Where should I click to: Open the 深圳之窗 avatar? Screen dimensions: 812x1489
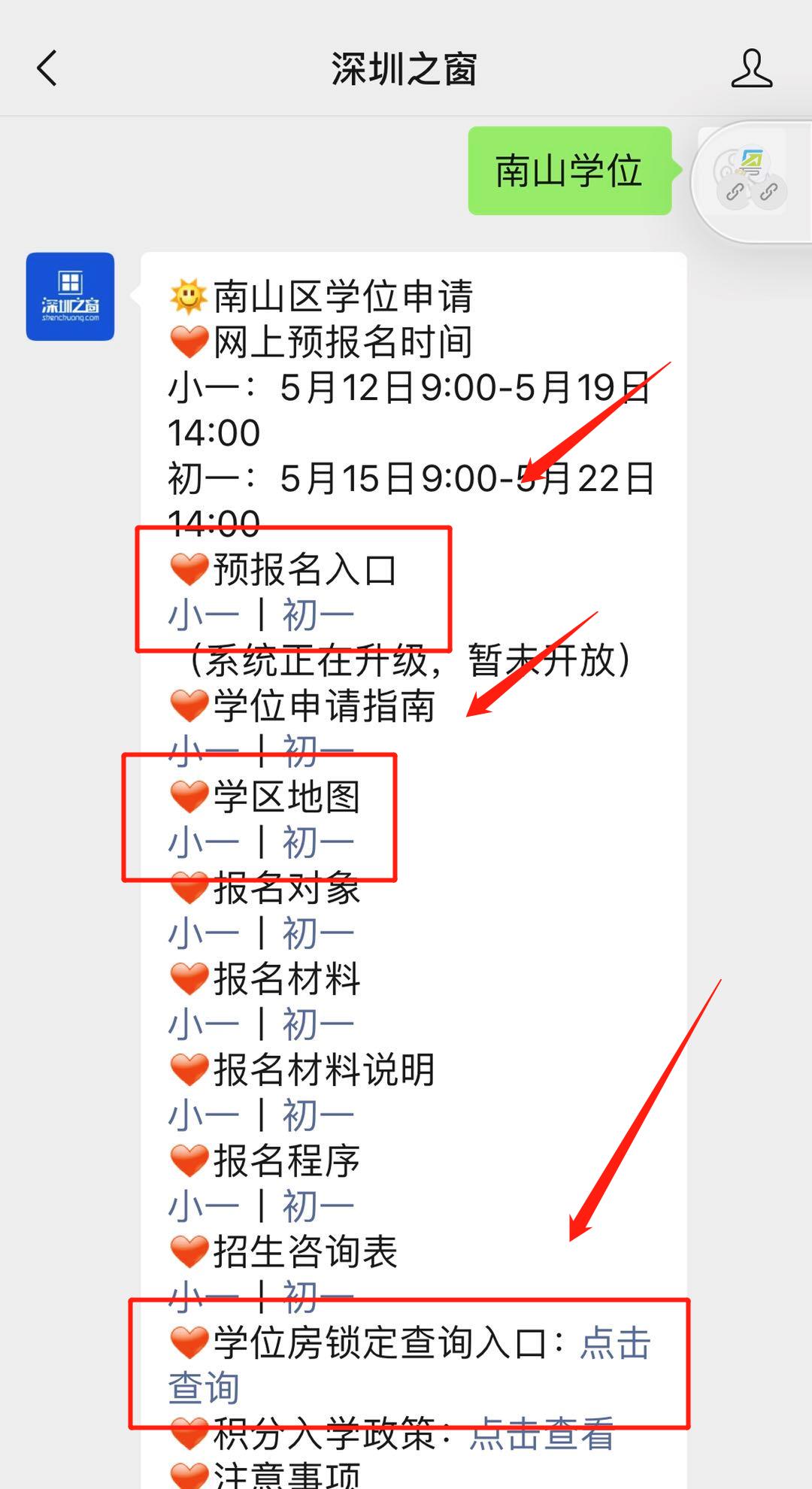pyautogui.click(x=70, y=296)
